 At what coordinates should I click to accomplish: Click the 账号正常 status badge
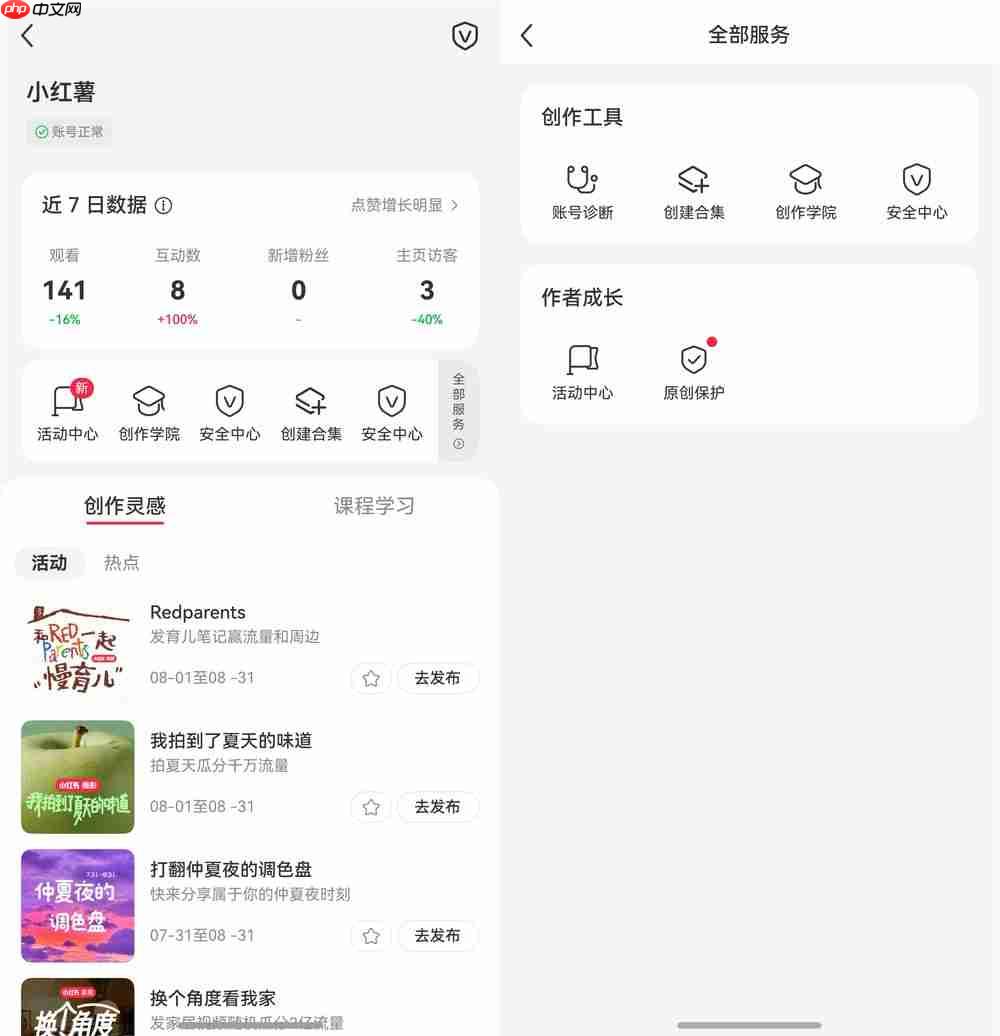pyautogui.click(x=69, y=131)
